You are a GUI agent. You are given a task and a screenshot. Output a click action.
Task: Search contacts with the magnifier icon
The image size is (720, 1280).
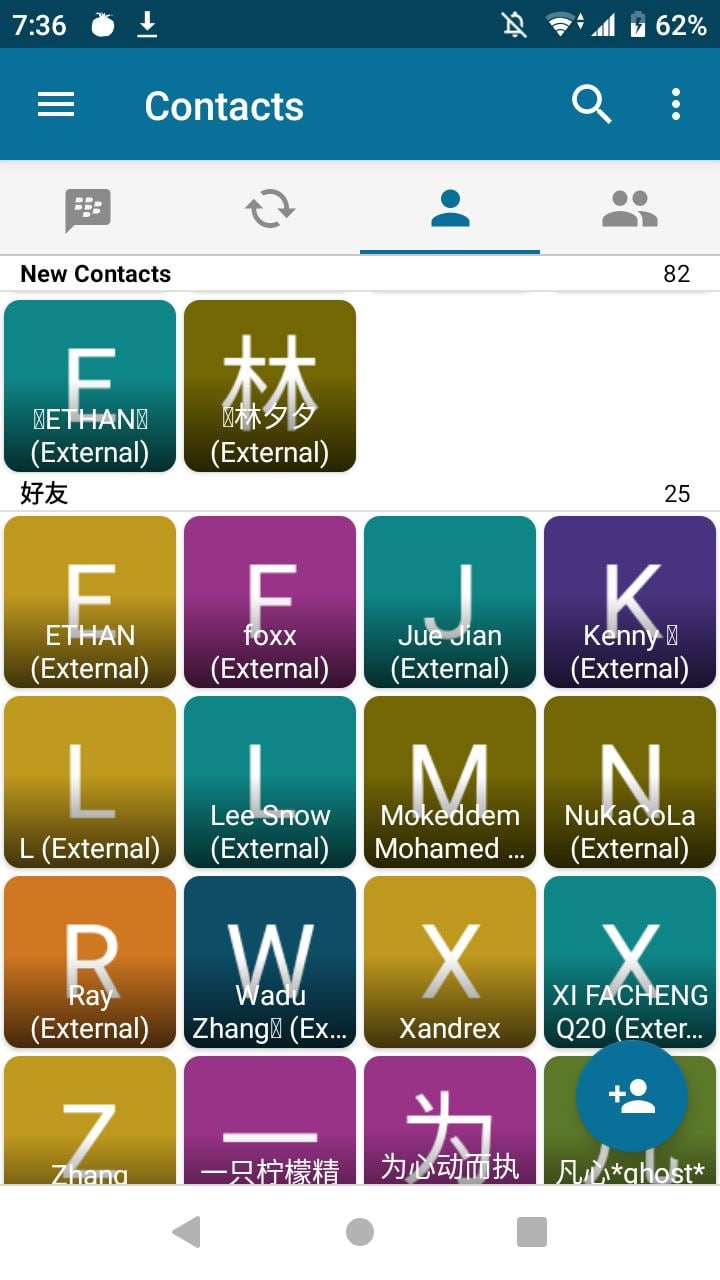(591, 104)
